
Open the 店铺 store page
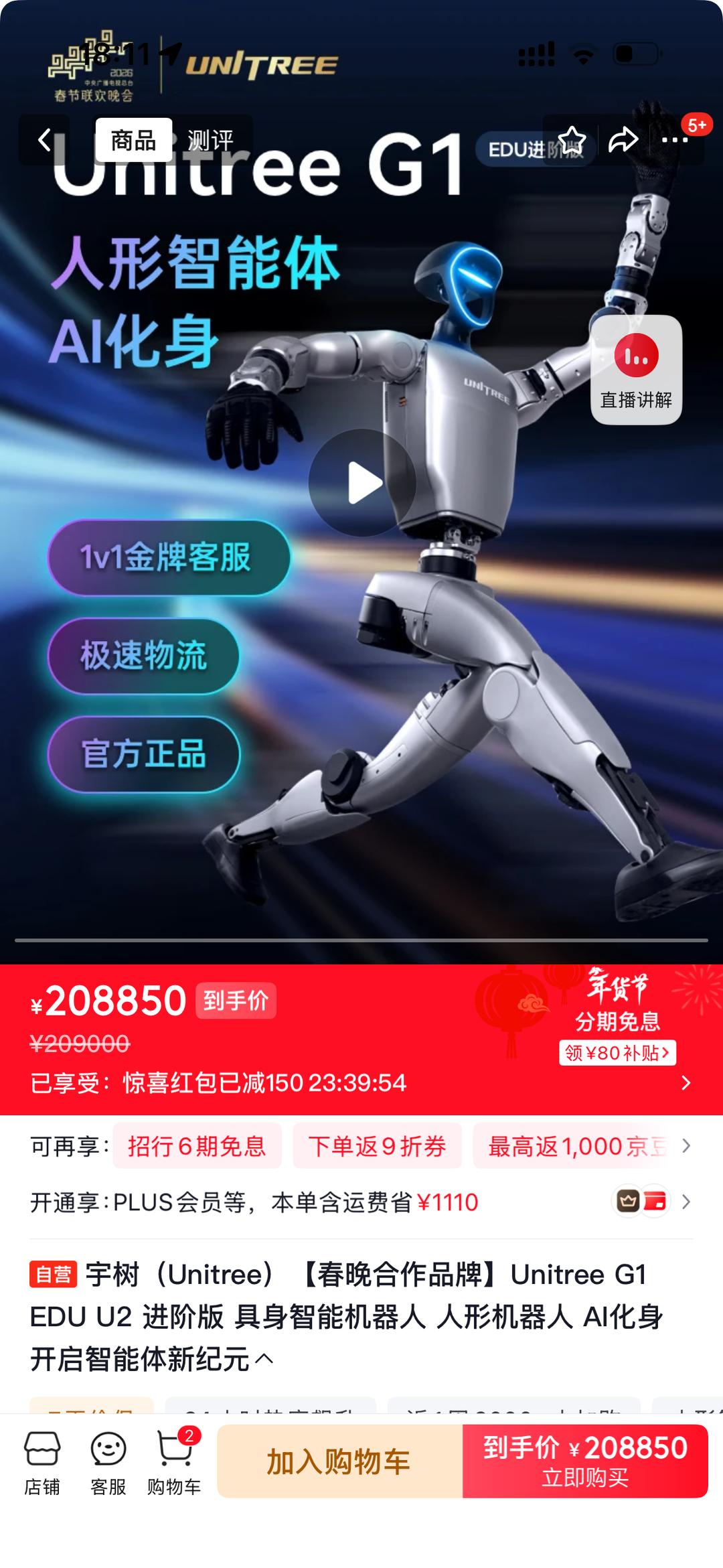coord(42,1463)
